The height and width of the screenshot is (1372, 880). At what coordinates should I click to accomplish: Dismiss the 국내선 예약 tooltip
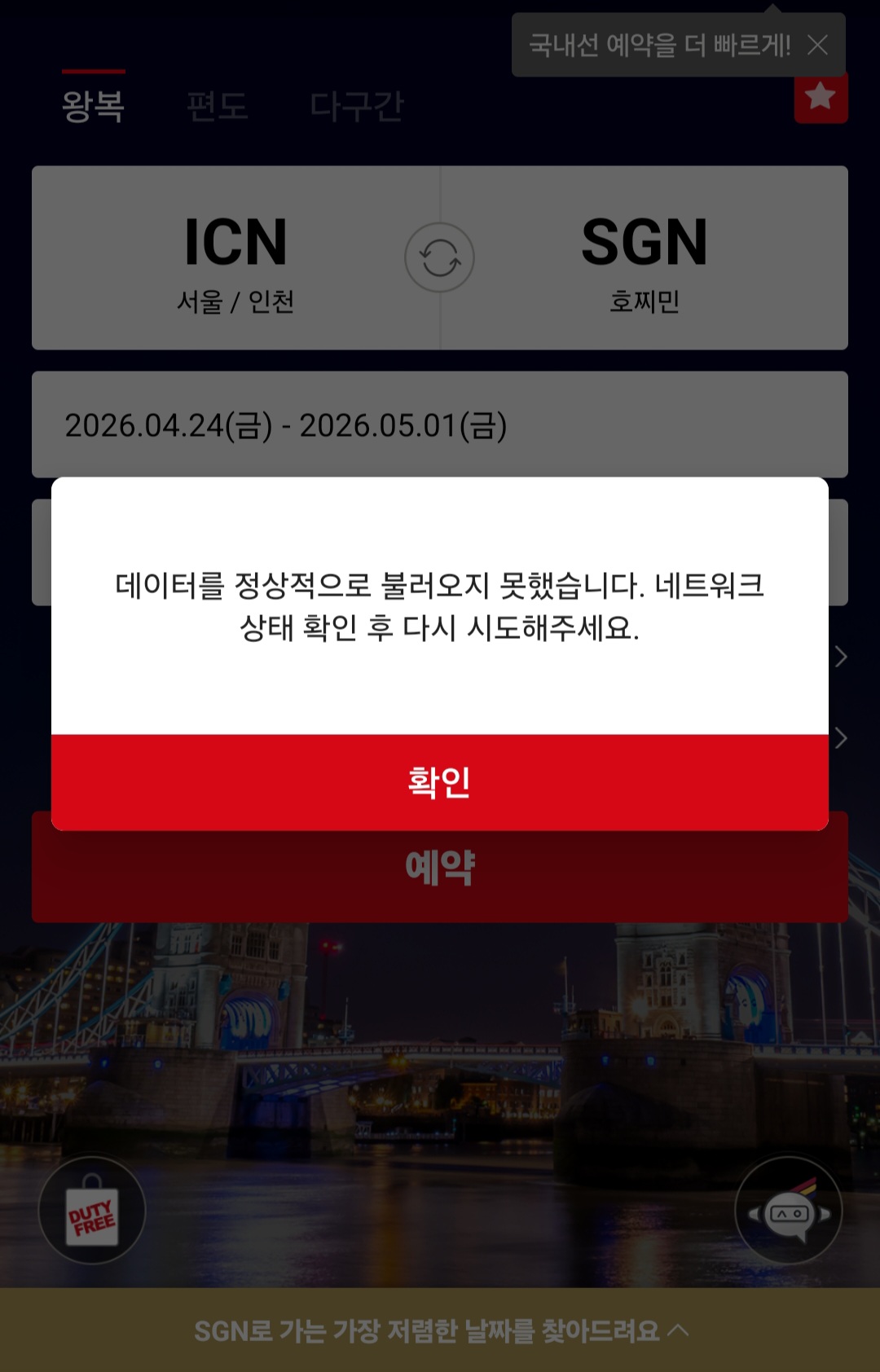[817, 45]
